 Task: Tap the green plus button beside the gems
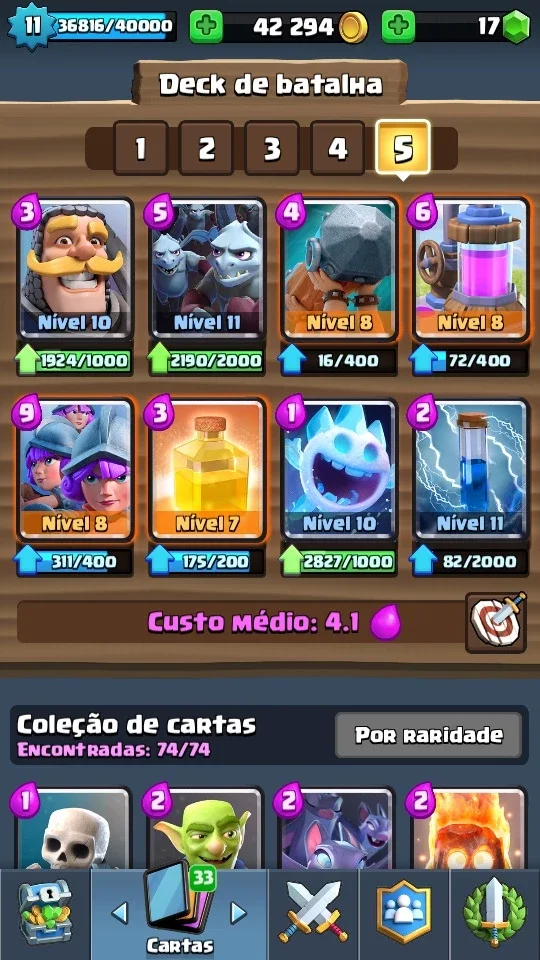point(399,27)
